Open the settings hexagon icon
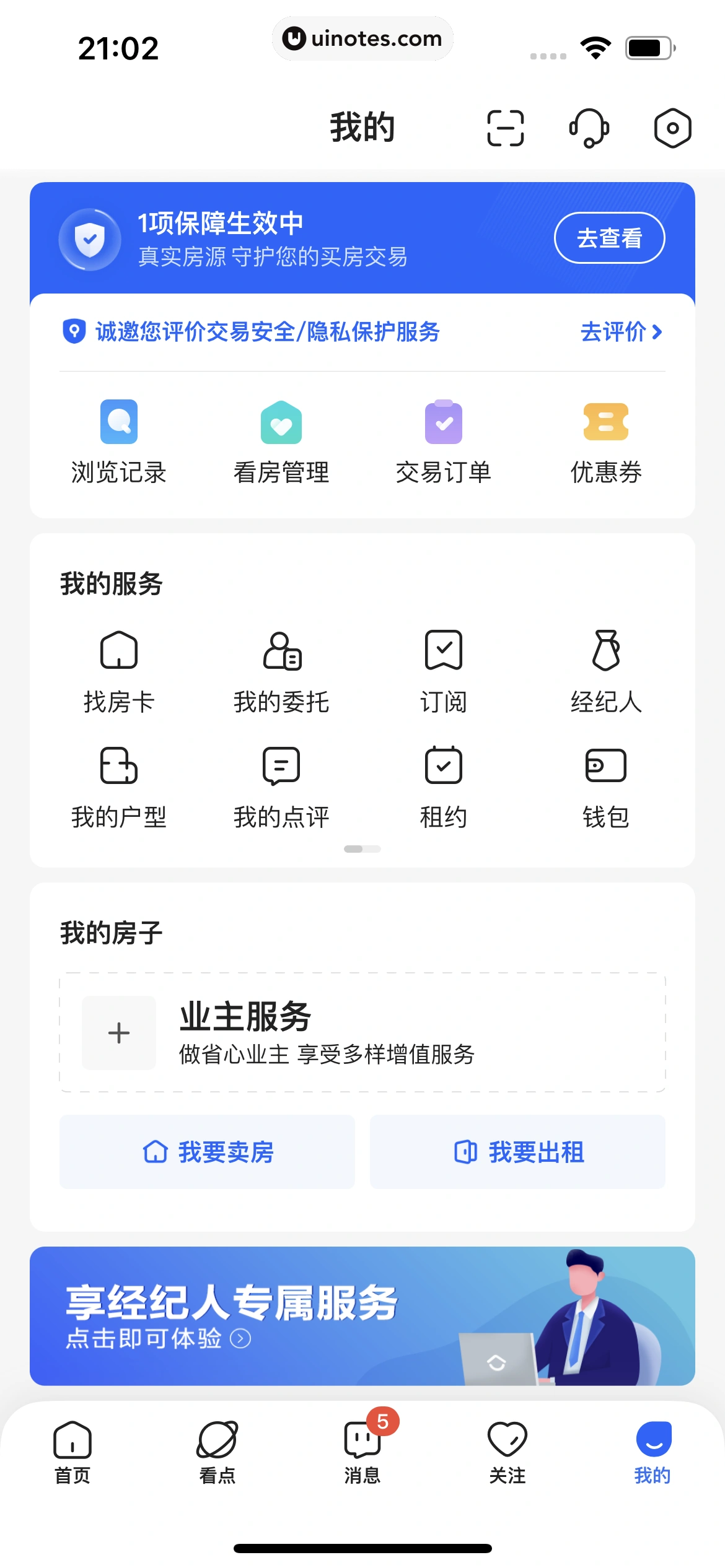Screen dimensions: 725x1568 (672, 128)
